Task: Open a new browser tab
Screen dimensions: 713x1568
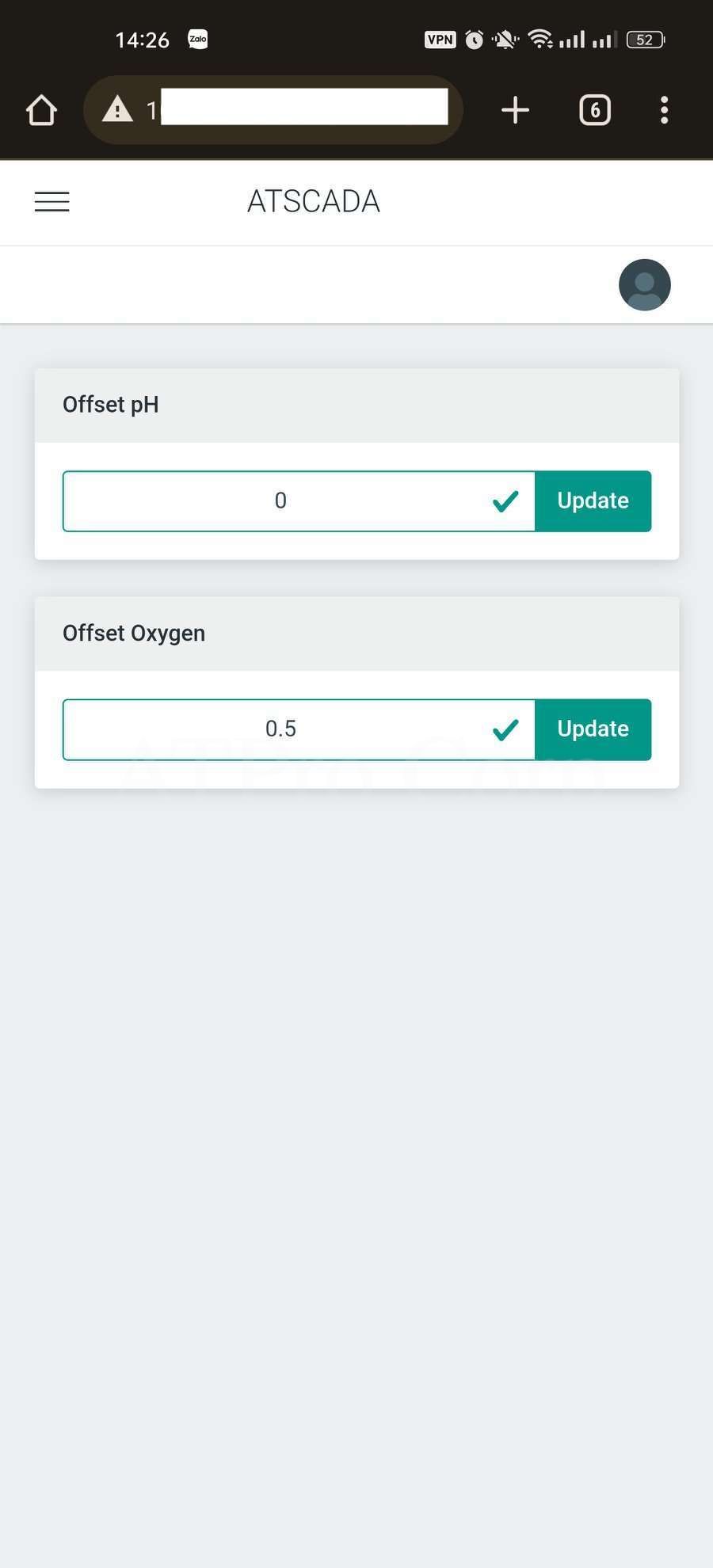Action: pos(515,110)
